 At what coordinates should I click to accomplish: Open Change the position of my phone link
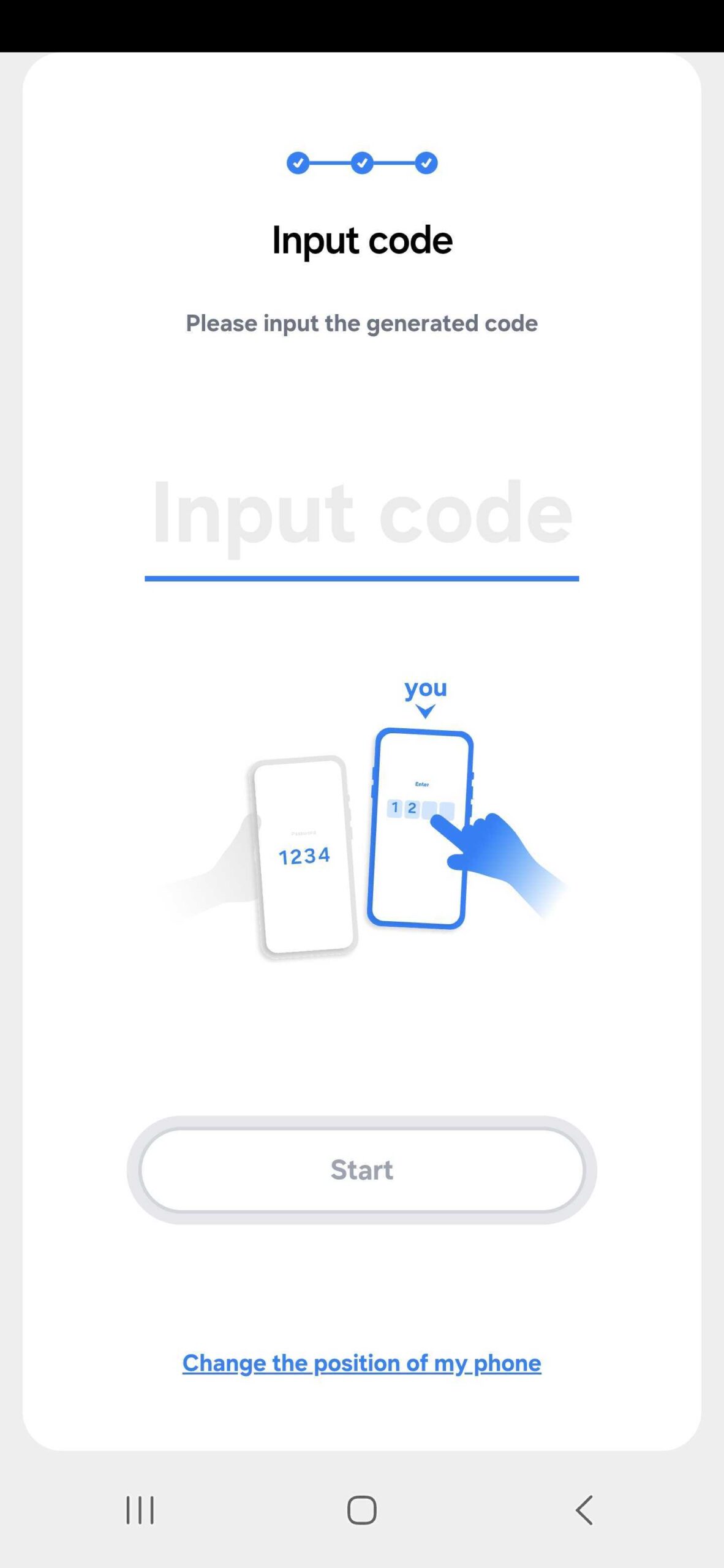pyautogui.click(x=361, y=1363)
